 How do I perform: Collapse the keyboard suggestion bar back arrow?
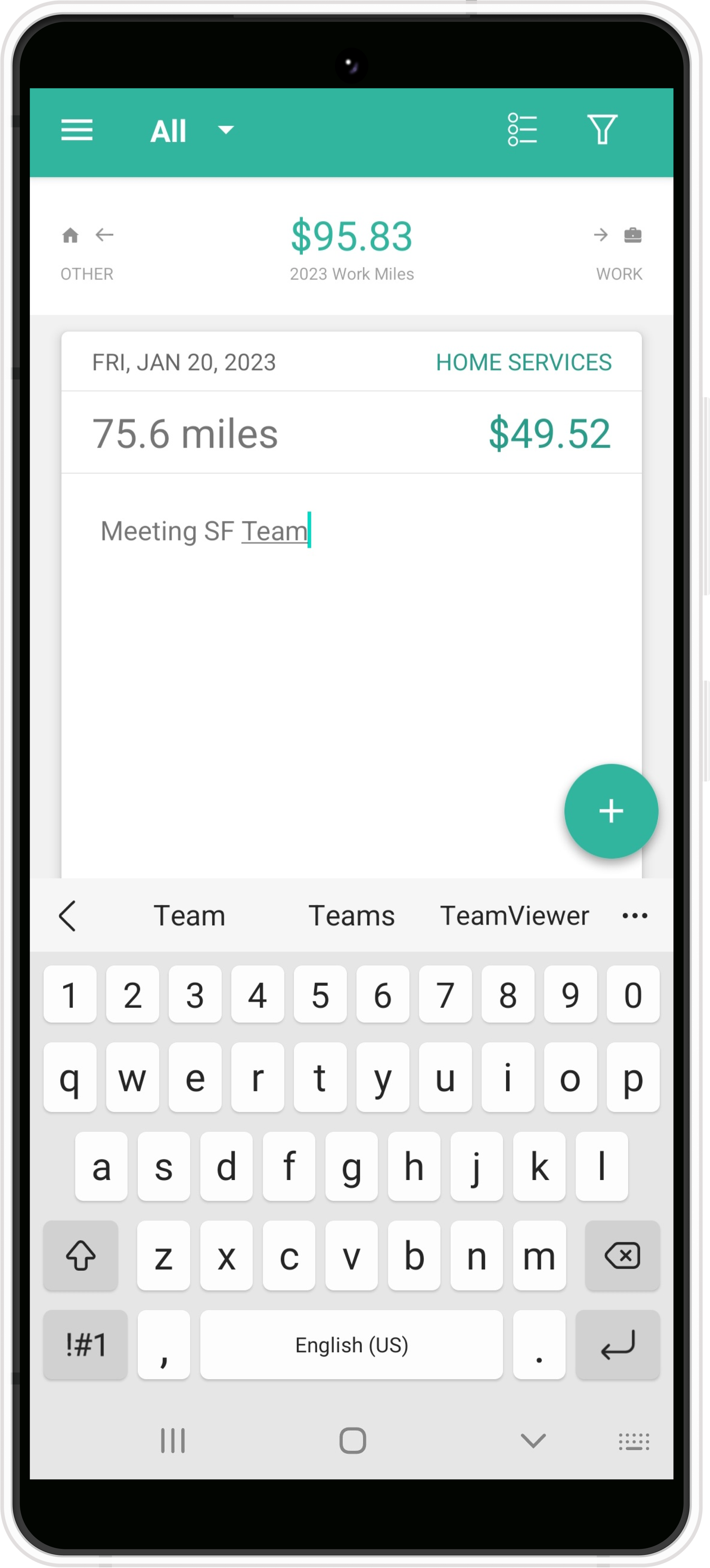point(67,916)
